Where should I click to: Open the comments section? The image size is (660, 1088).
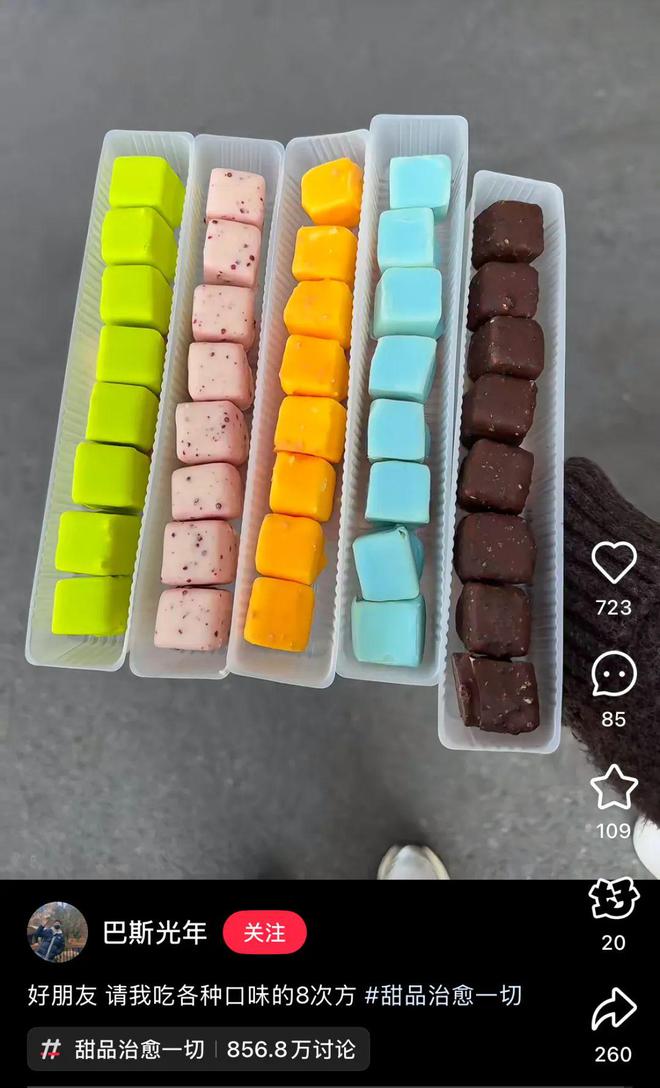[x=613, y=675]
